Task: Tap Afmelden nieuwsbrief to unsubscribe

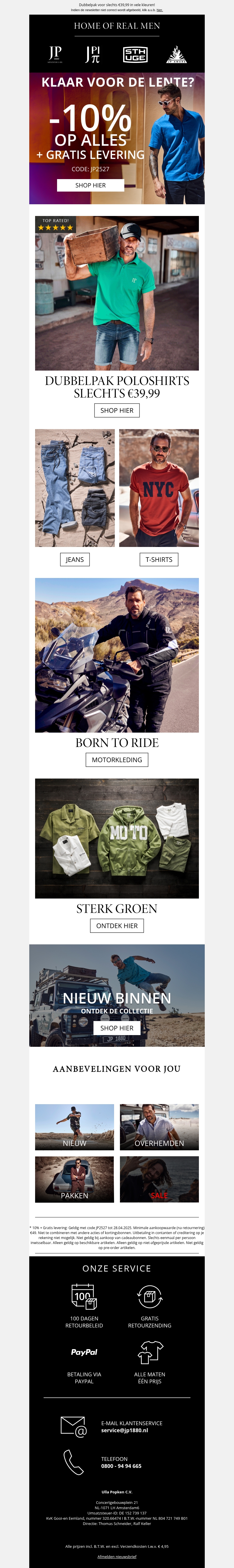Action: (x=117, y=1556)
